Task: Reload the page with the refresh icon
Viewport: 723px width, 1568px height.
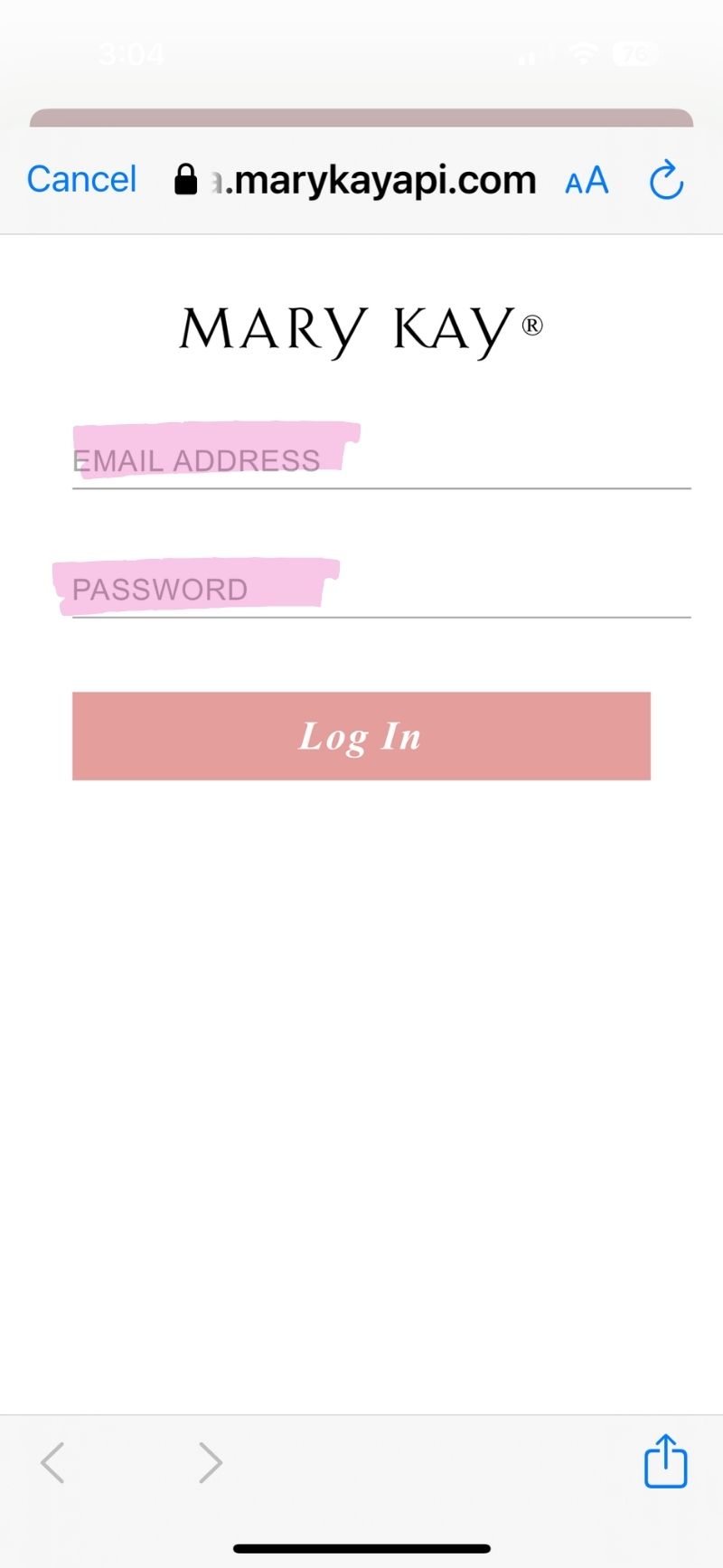Action: (x=666, y=180)
